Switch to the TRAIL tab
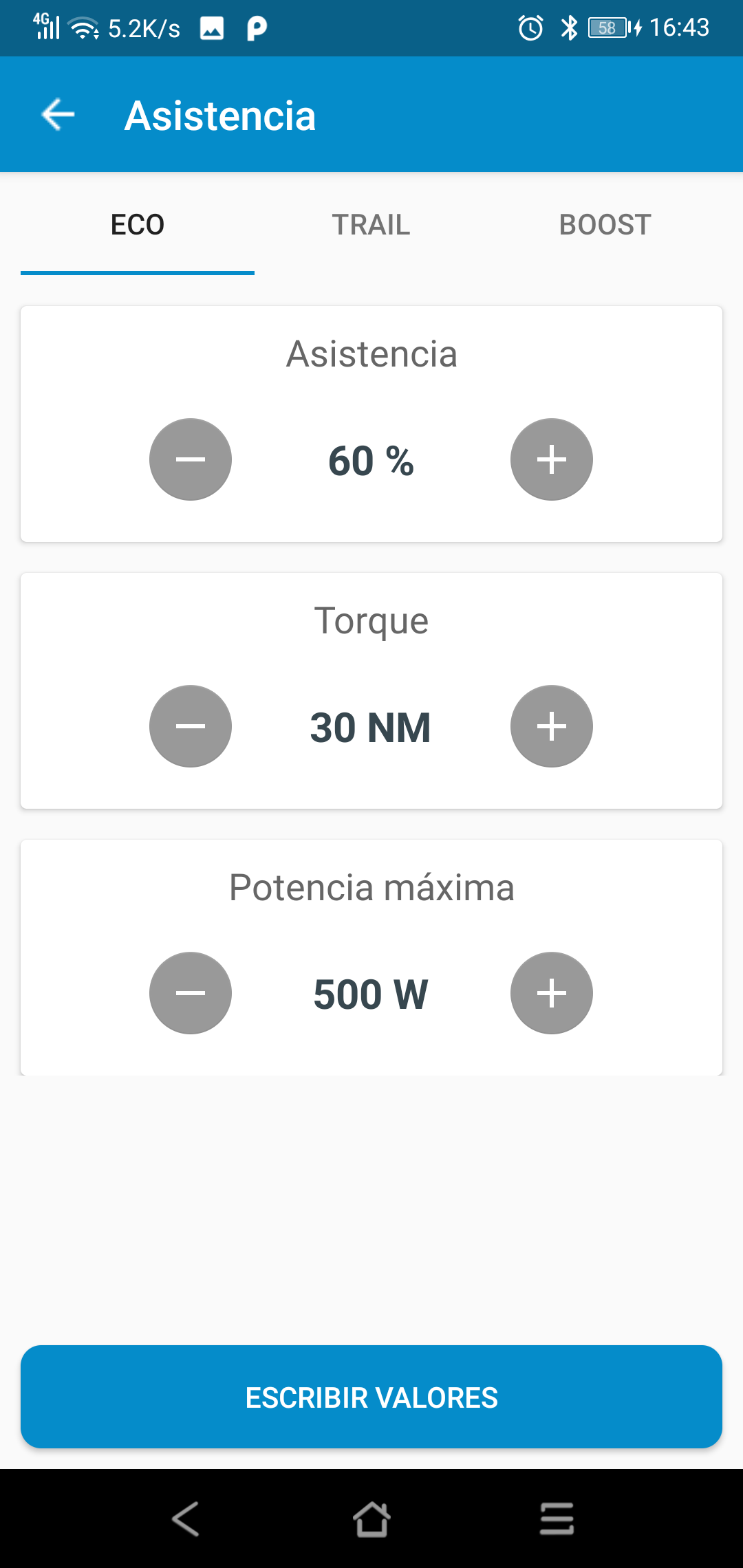This screenshot has height=1568, width=743. [x=371, y=225]
